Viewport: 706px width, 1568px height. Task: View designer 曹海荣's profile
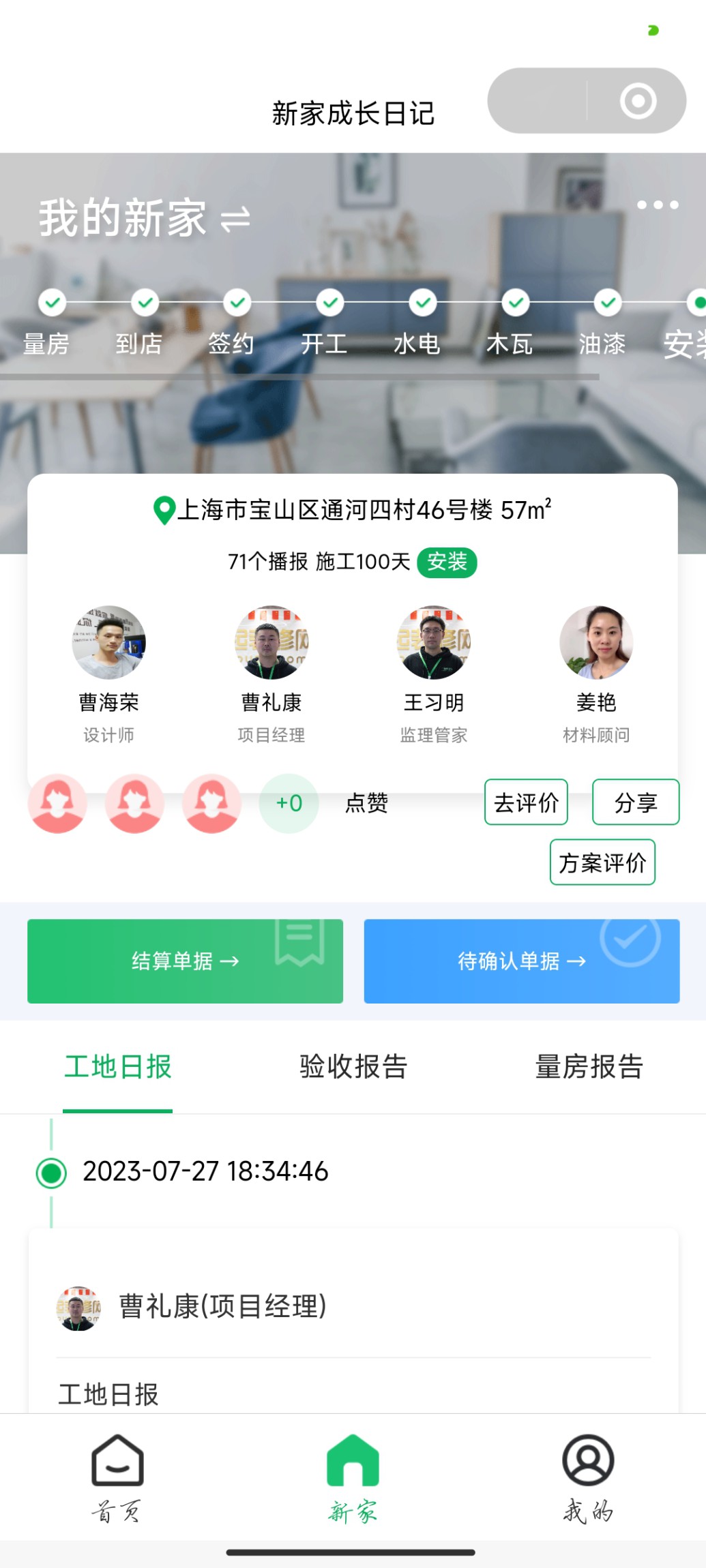click(x=108, y=643)
